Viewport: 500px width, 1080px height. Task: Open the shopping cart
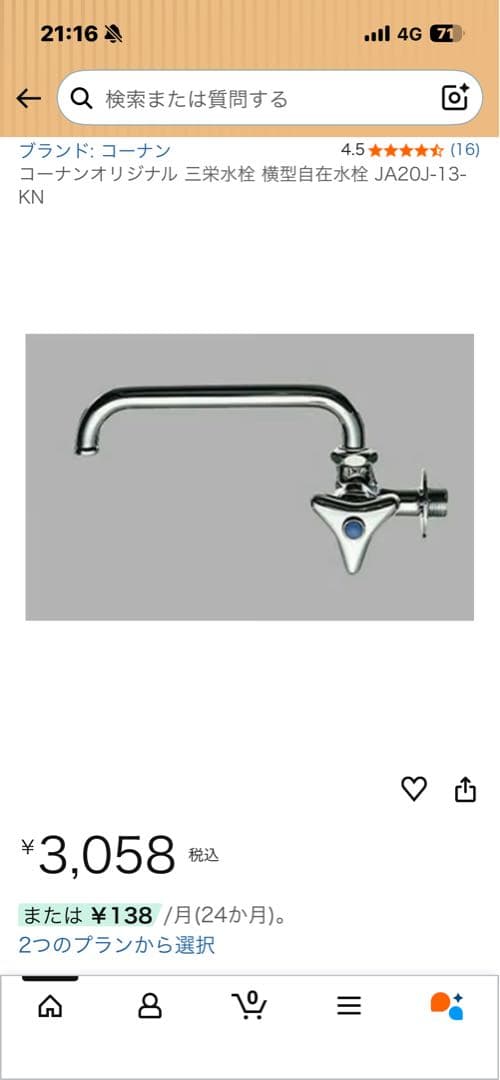click(249, 1005)
